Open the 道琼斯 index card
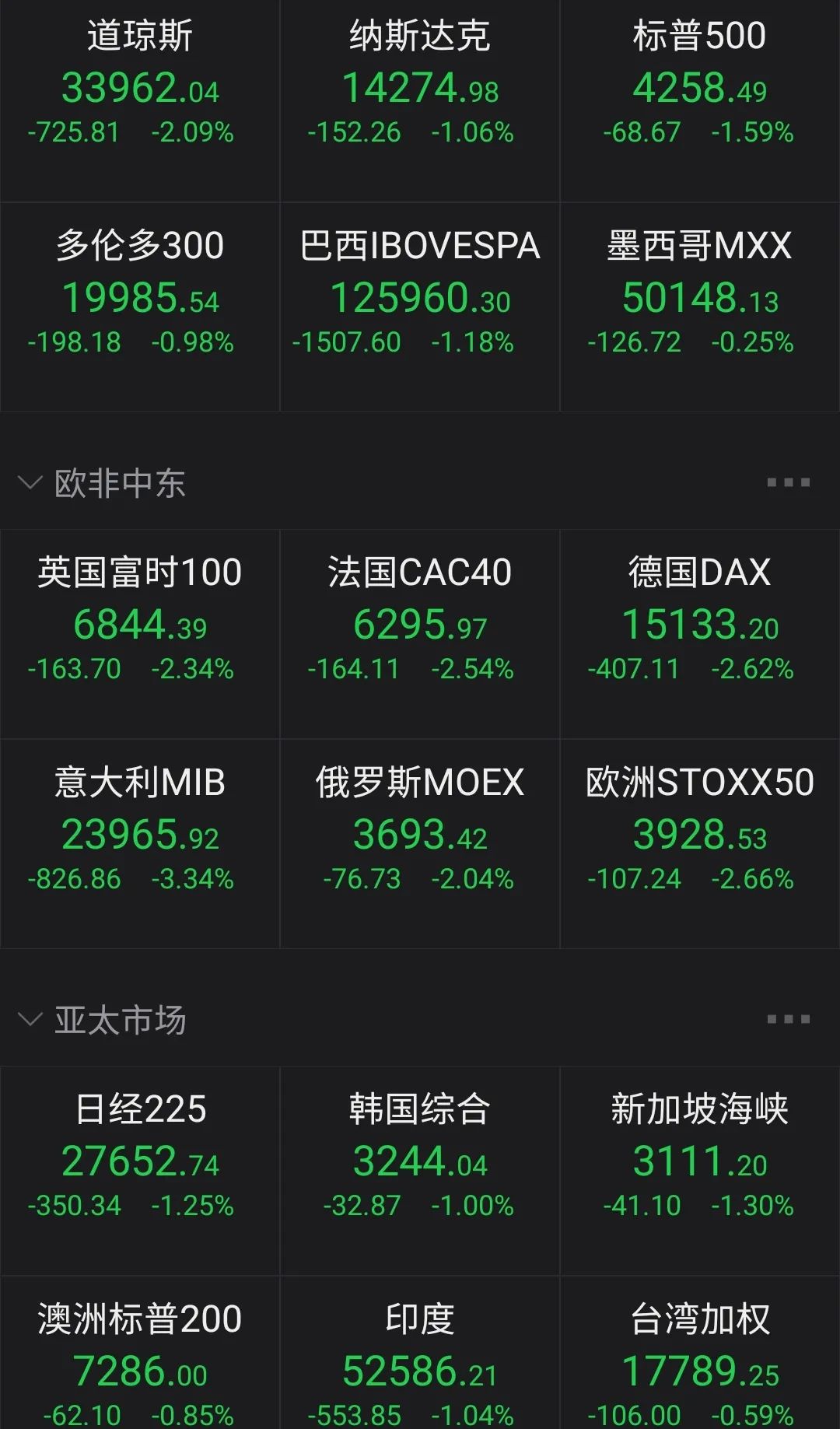This screenshot has height=1429, width=840. click(x=140, y=86)
